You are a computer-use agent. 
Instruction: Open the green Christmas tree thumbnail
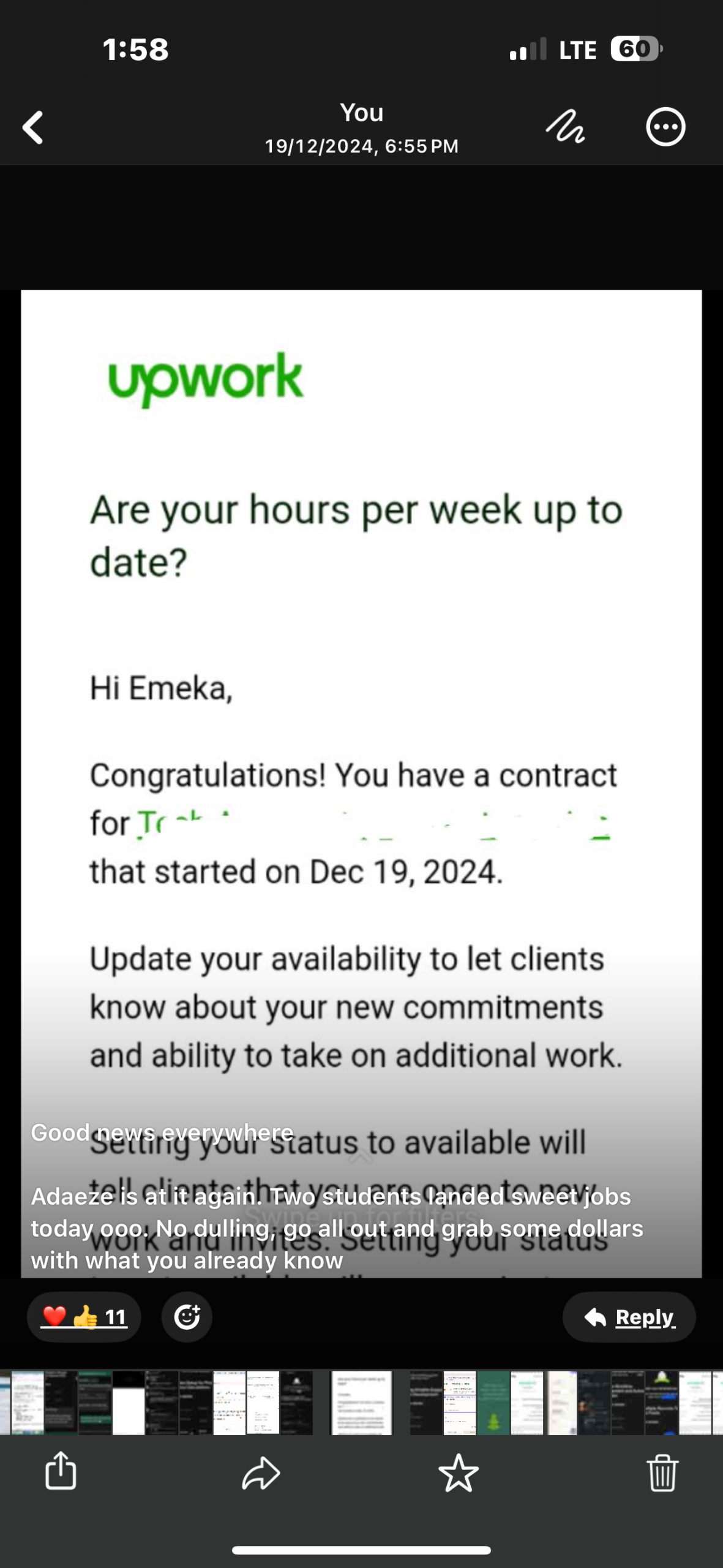click(x=493, y=1403)
